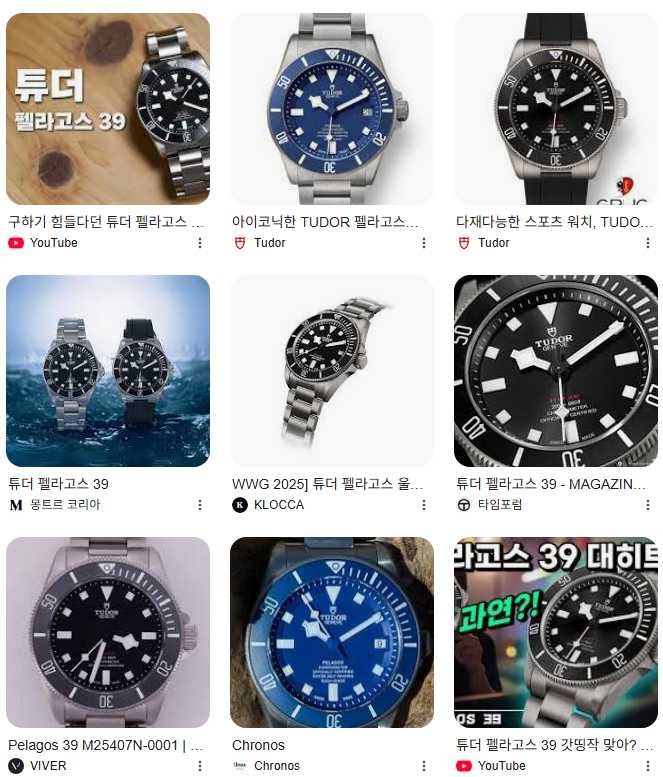Open more options for Chronos result
663x777 pixels.
tap(423, 766)
